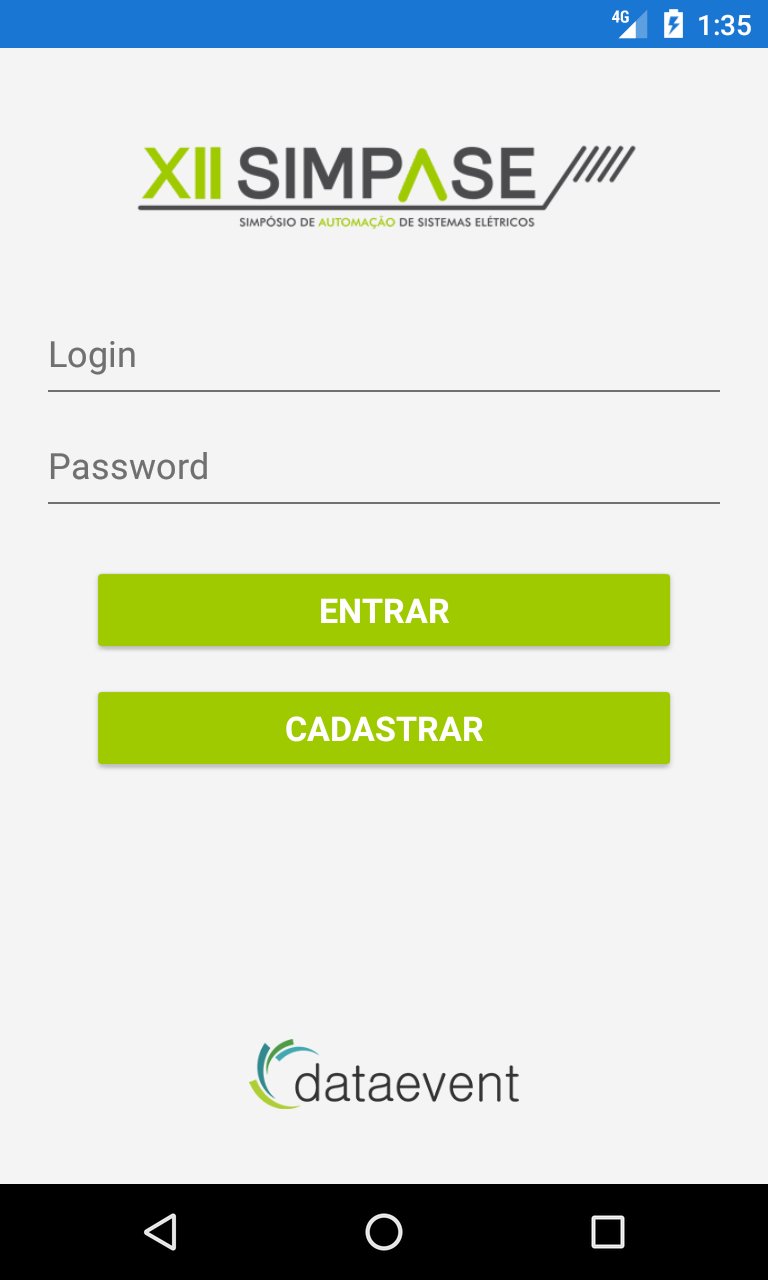This screenshot has height=1280, width=768.
Task: Select the Login input field
Action: (384, 355)
